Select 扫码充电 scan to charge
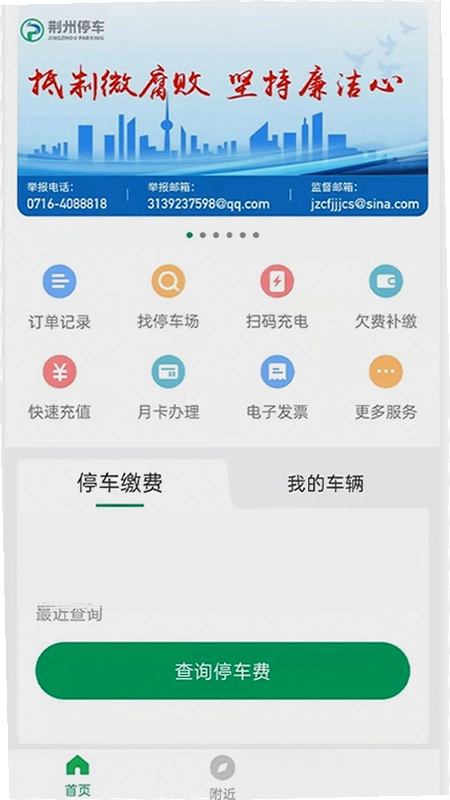The height and width of the screenshot is (800, 450). pos(277,296)
